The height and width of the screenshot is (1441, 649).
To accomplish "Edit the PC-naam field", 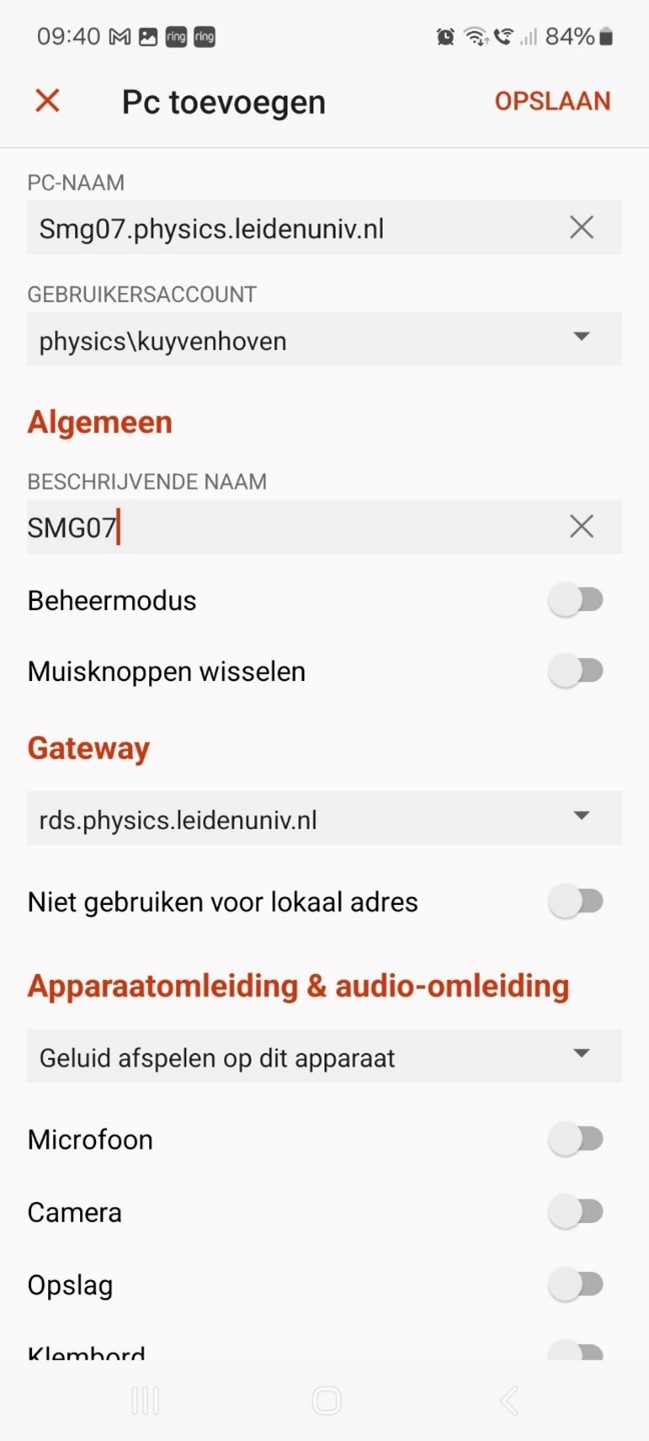I will point(290,229).
